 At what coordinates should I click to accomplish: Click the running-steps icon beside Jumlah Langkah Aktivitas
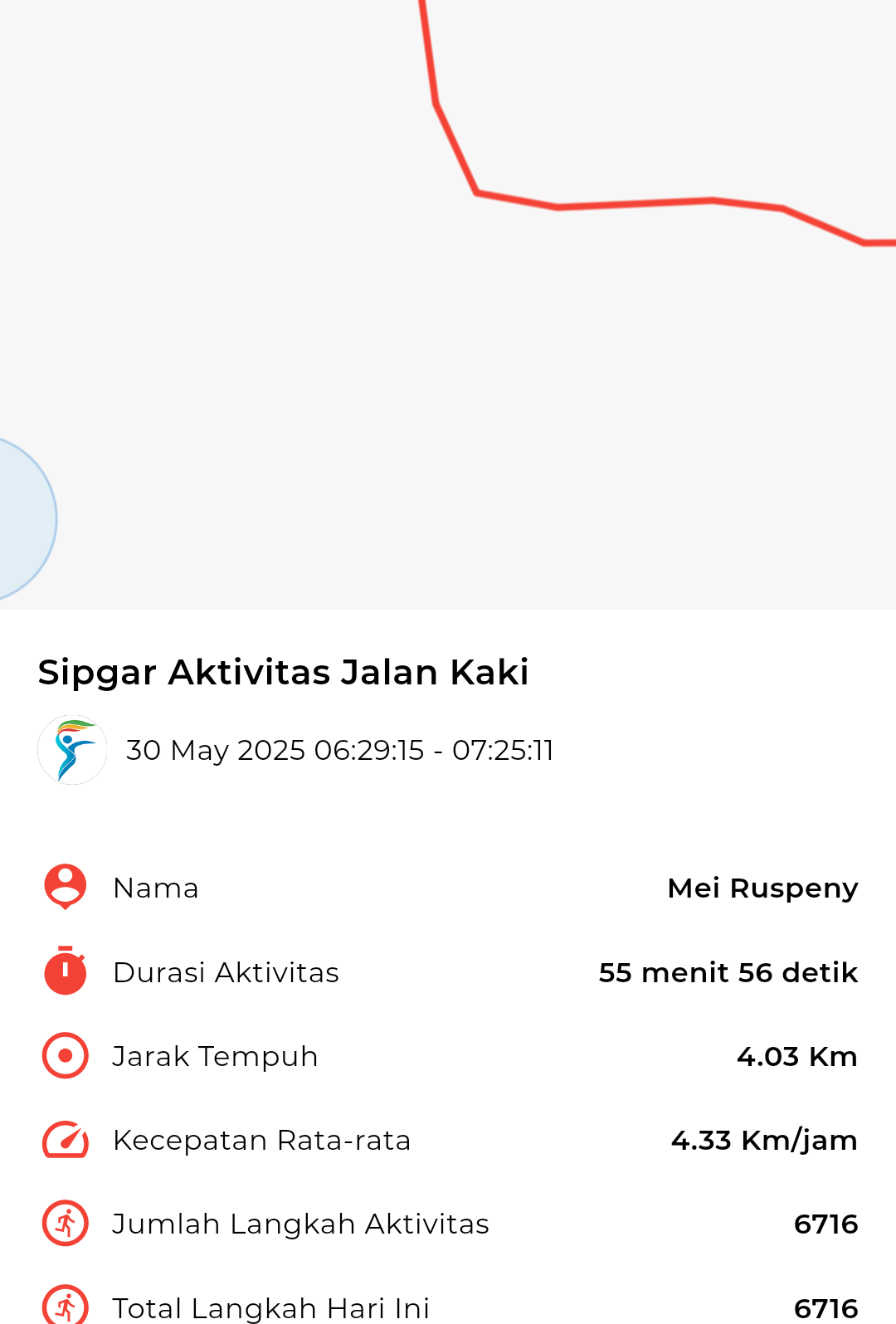(x=64, y=1223)
